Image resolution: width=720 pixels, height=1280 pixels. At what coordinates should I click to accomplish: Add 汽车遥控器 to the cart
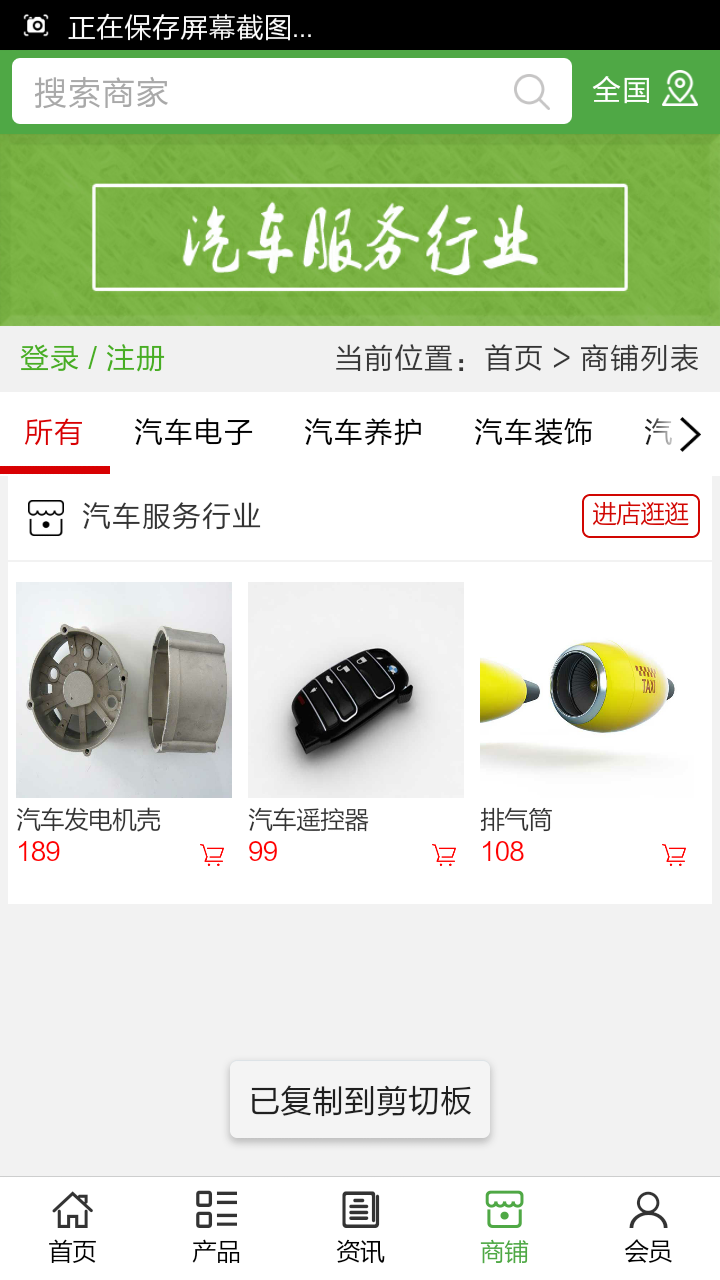(444, 855)
